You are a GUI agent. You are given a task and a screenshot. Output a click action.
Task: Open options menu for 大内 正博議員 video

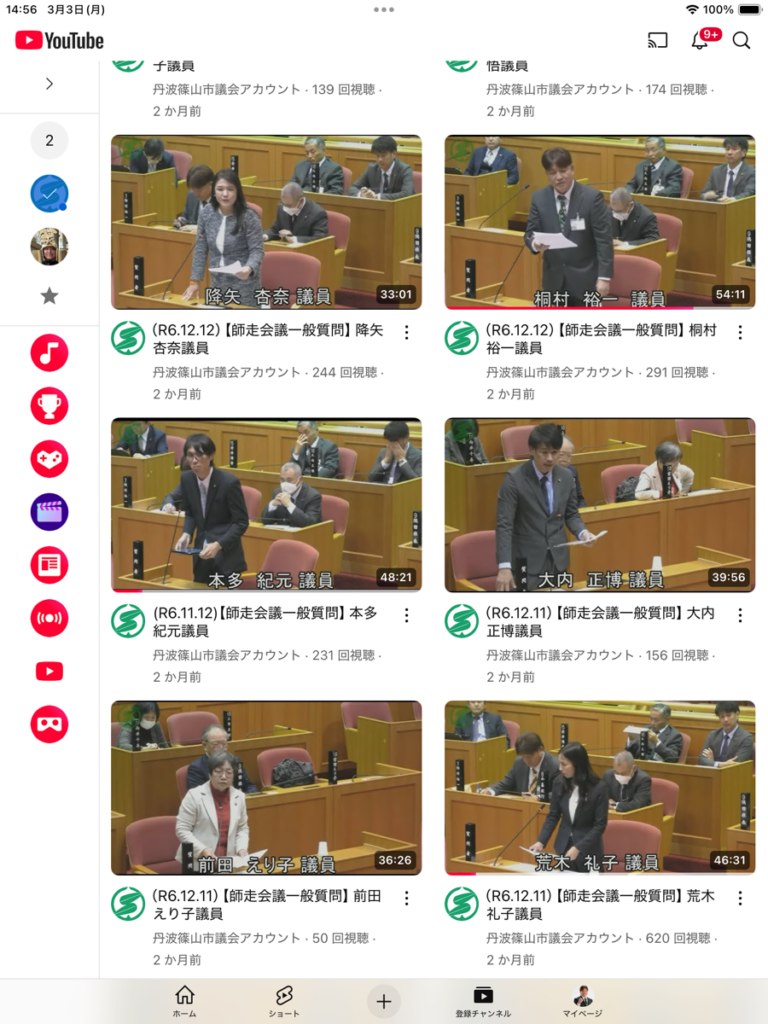click(740, 616)
